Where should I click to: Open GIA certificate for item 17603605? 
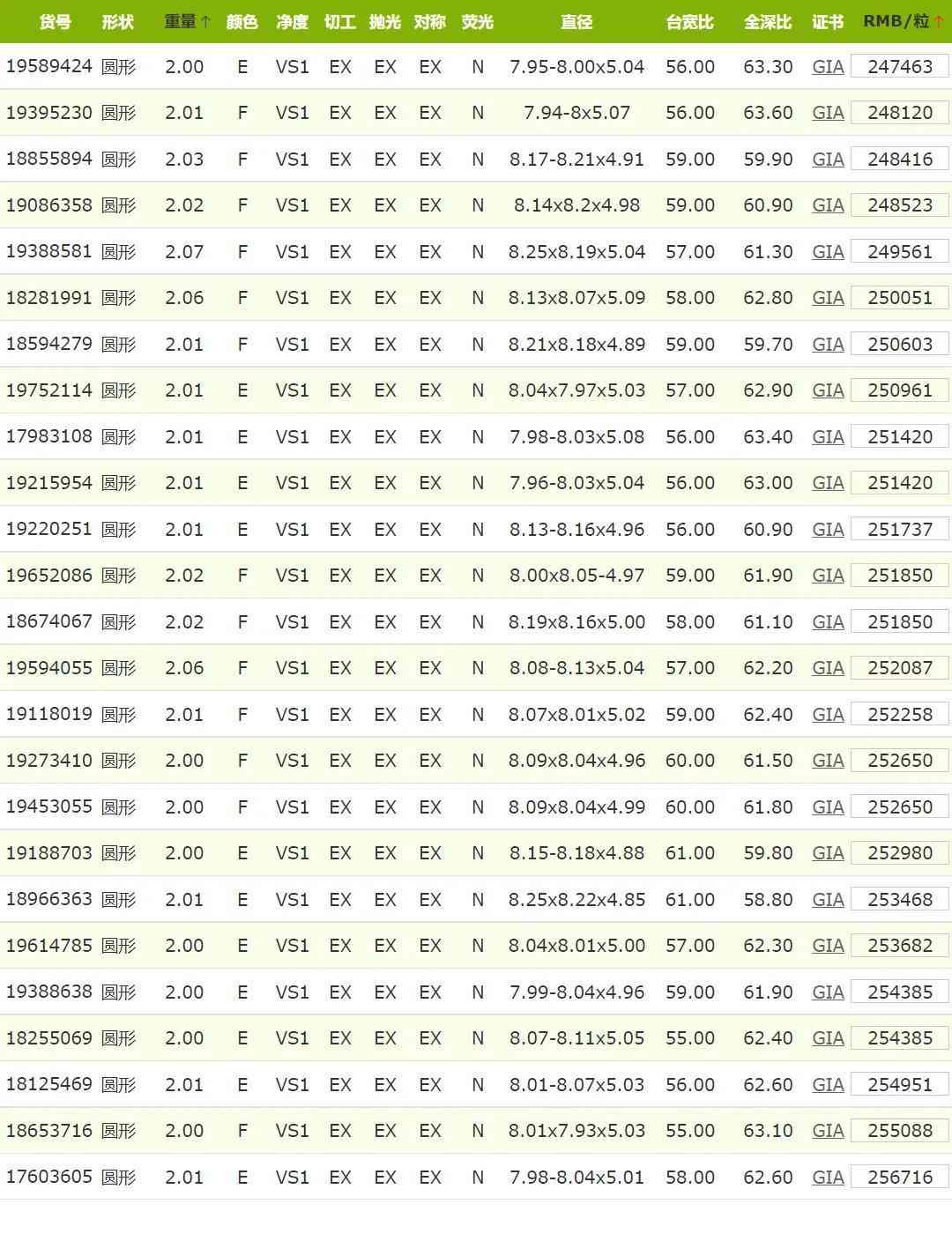coord(828,1178)
